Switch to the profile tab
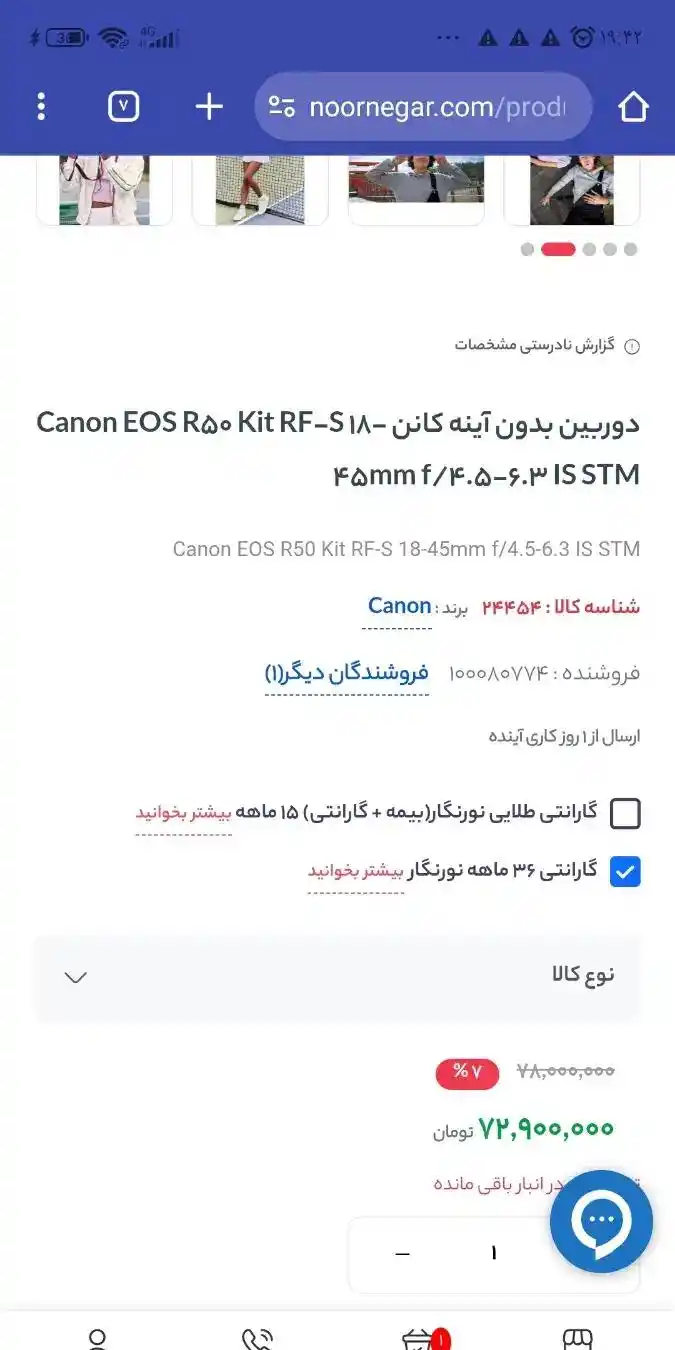Image resolution: width=675 pixels, height=1350 pixels. (x=97, y=1338)
